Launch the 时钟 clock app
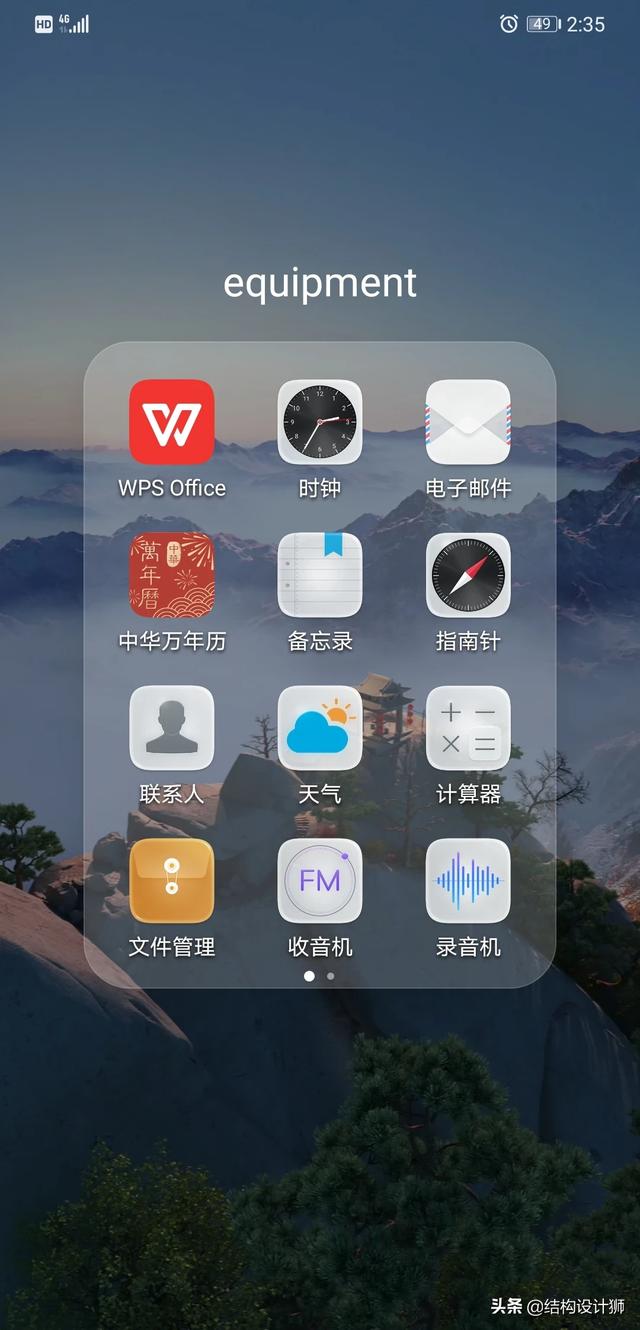The height and width of the screenshot is (1330, 640). tap(320, 422)
